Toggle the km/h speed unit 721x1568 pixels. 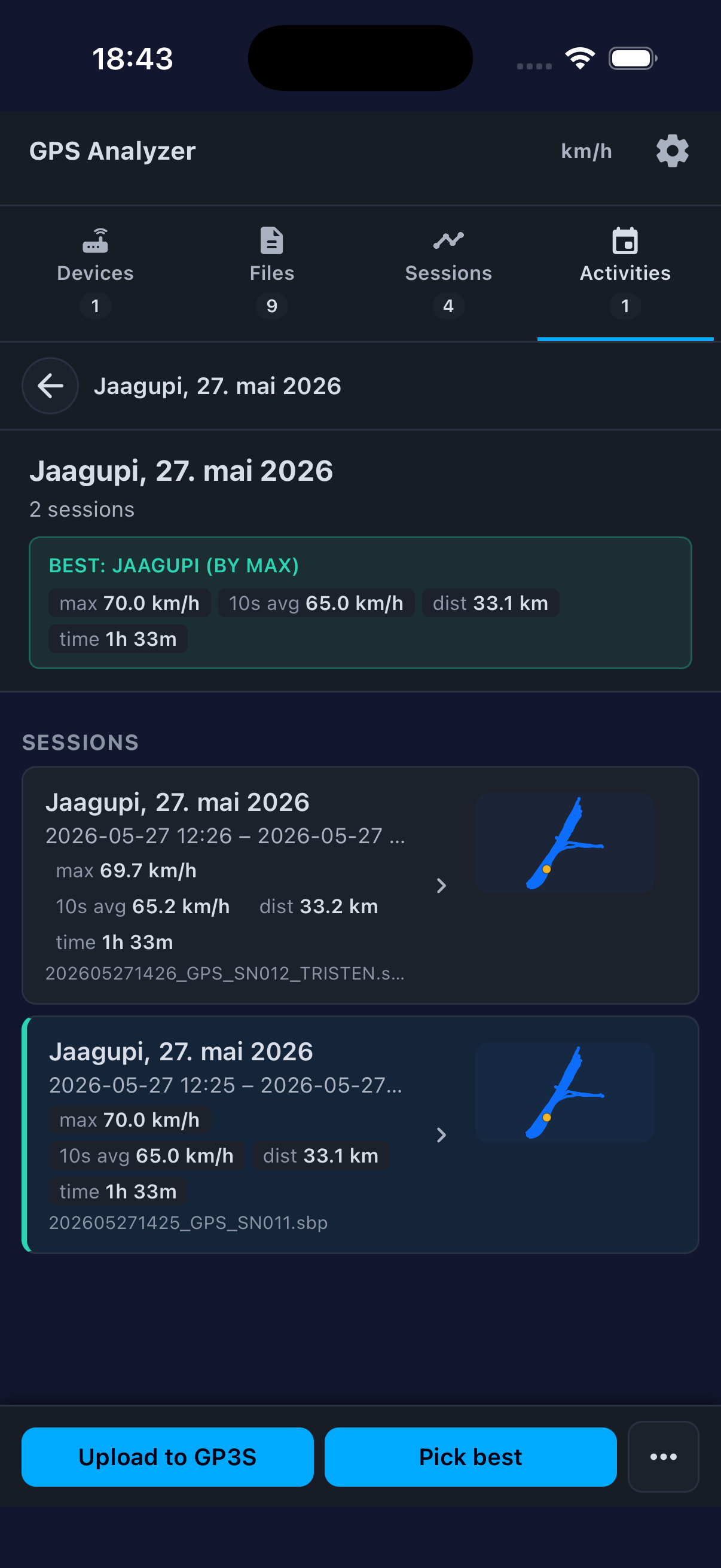coord(586,151)
